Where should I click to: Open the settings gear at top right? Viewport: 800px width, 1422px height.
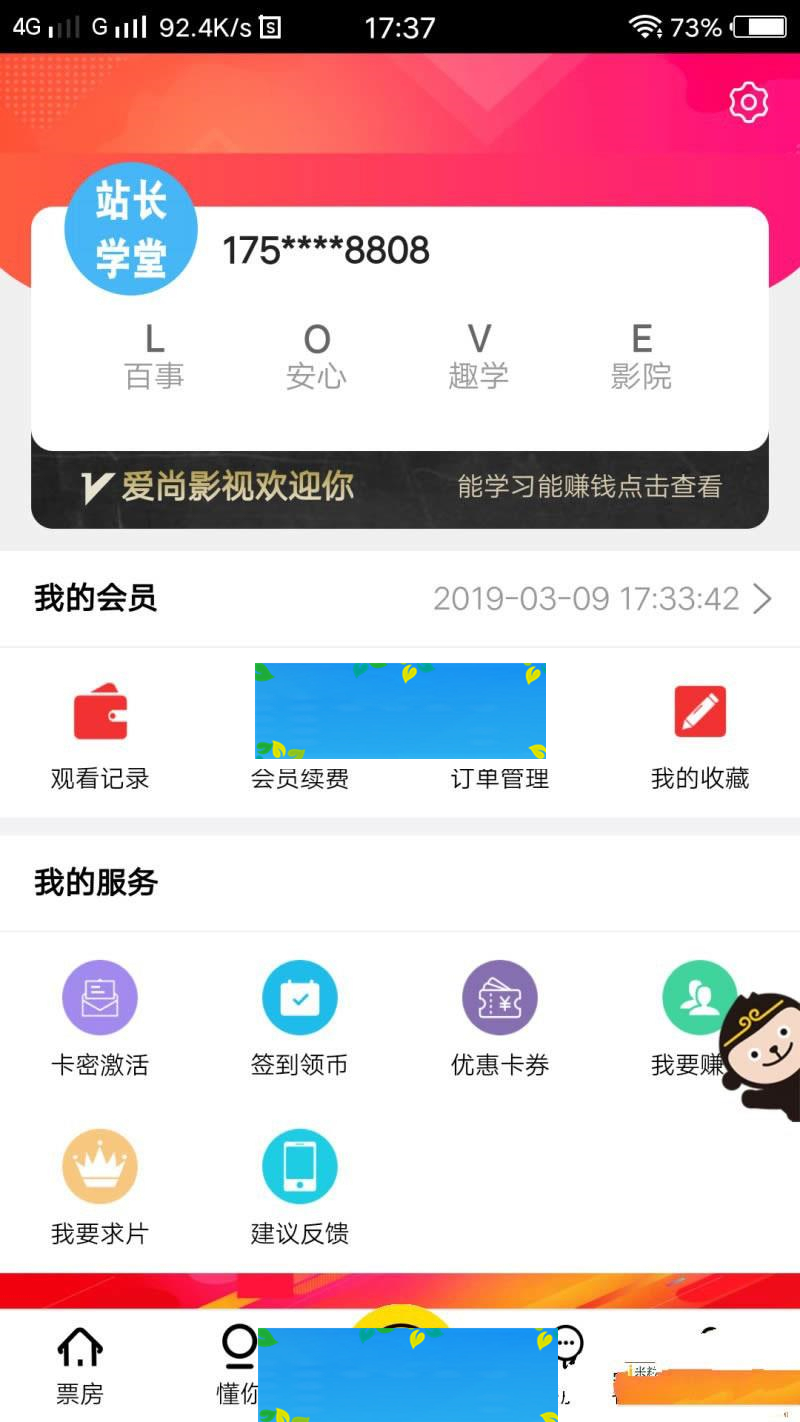(748, 101)
